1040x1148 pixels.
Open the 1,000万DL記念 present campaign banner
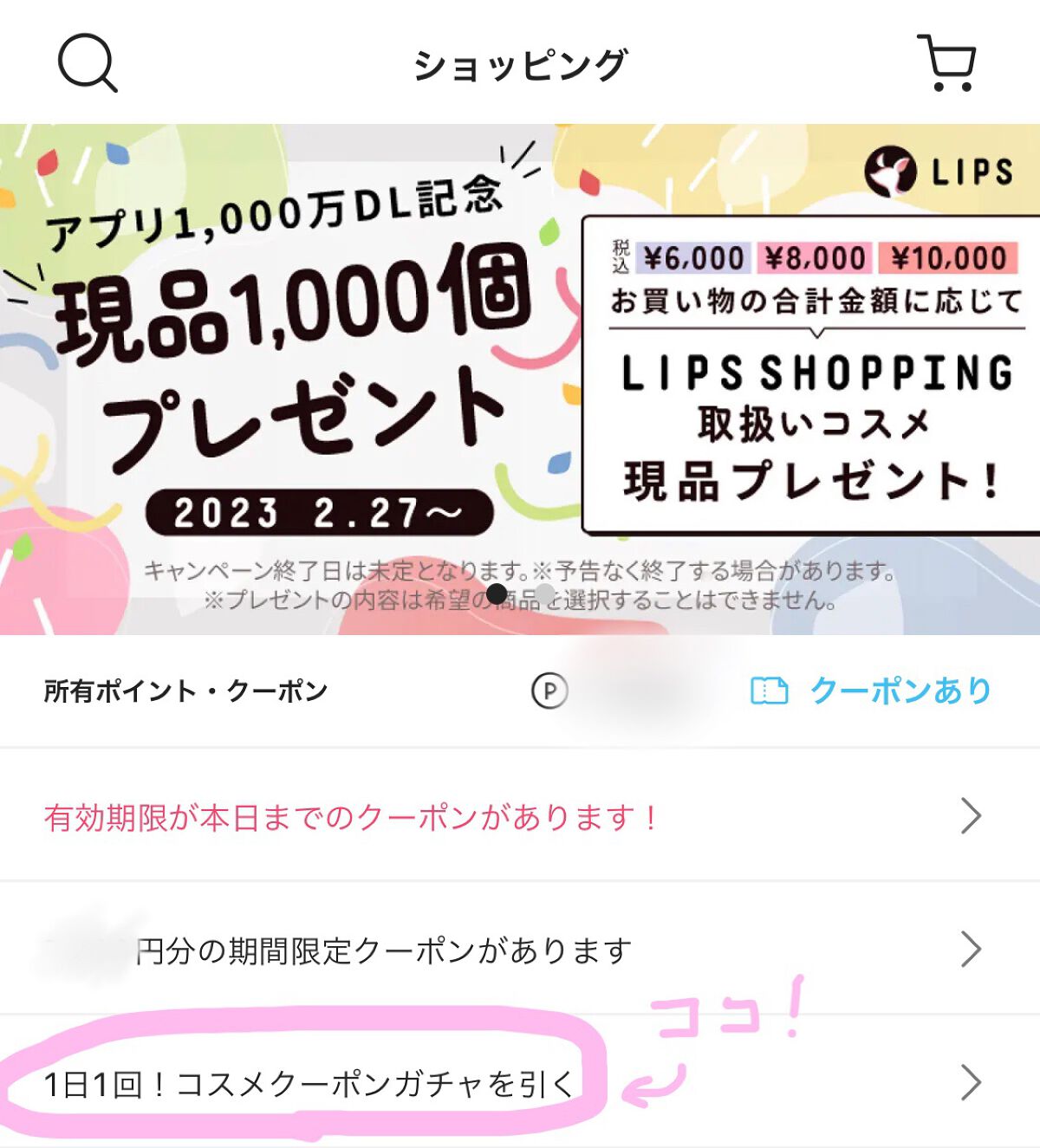pyautogui.click(x=520, y=379)
